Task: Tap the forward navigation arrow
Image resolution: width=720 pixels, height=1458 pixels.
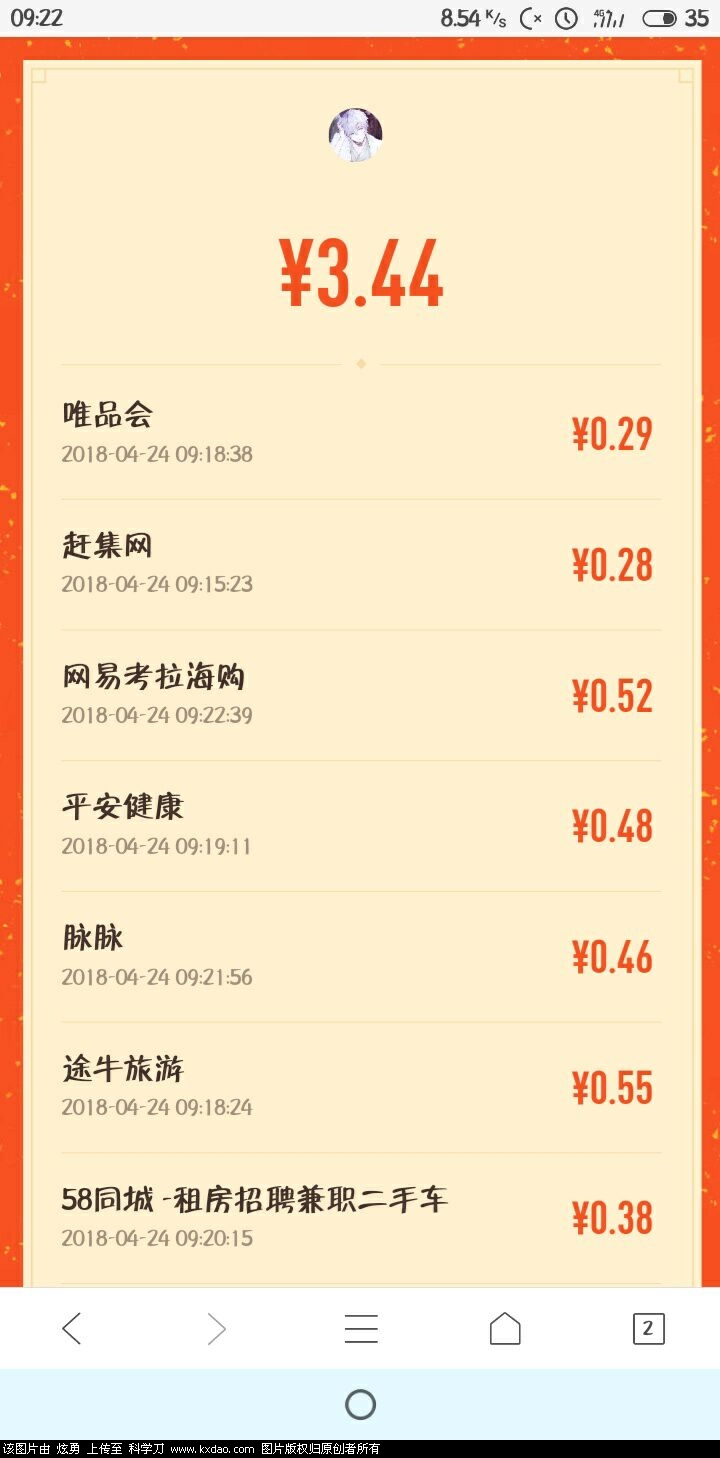Action: tap(216, 1328)
